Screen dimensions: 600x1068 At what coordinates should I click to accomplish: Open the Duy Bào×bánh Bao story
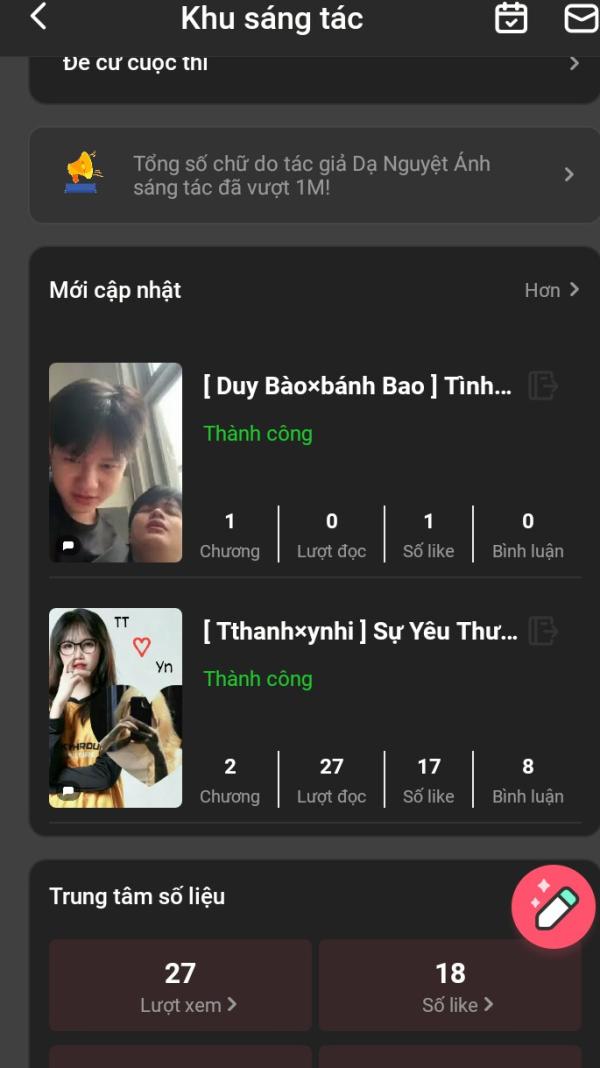pos(357,386)
